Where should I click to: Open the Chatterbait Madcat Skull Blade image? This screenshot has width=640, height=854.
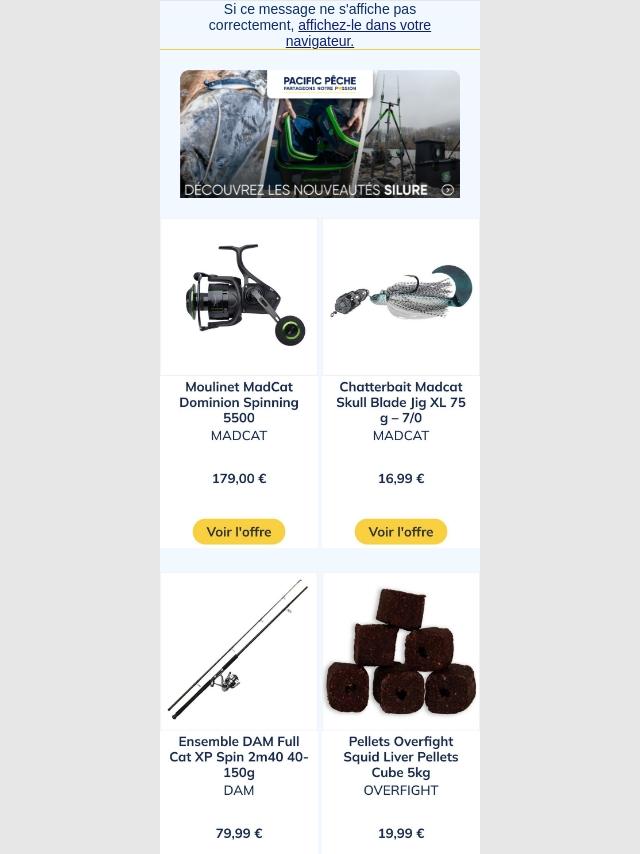pos(401,297)
